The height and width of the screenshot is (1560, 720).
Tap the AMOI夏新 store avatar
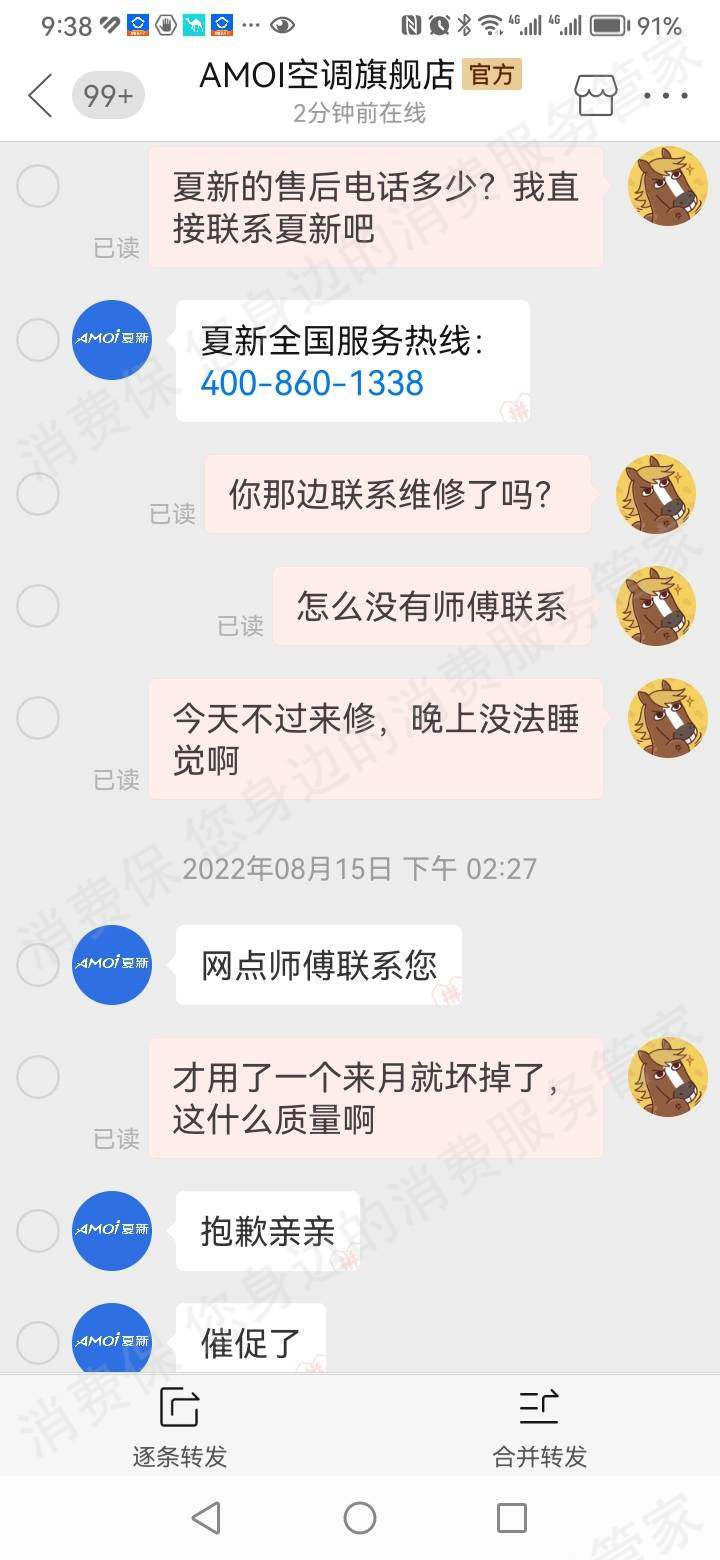111,340
